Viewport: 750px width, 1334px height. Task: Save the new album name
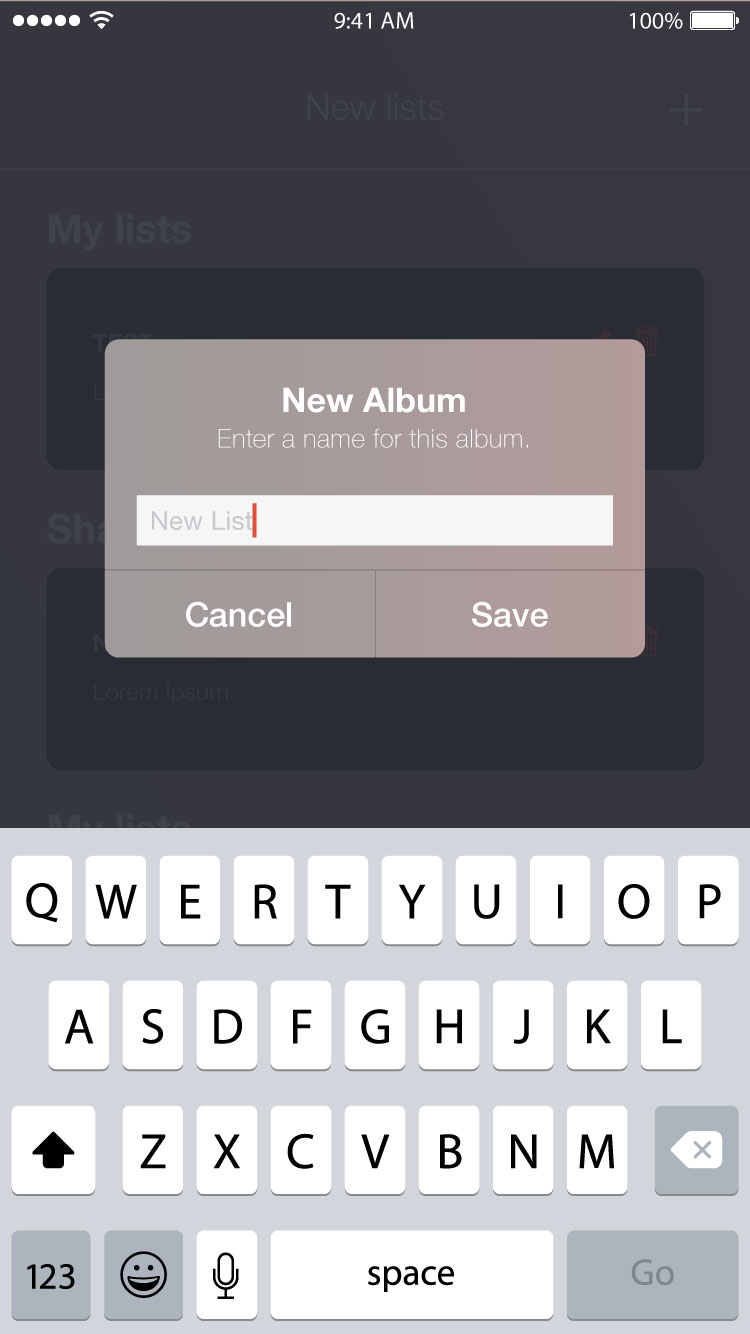509,614
